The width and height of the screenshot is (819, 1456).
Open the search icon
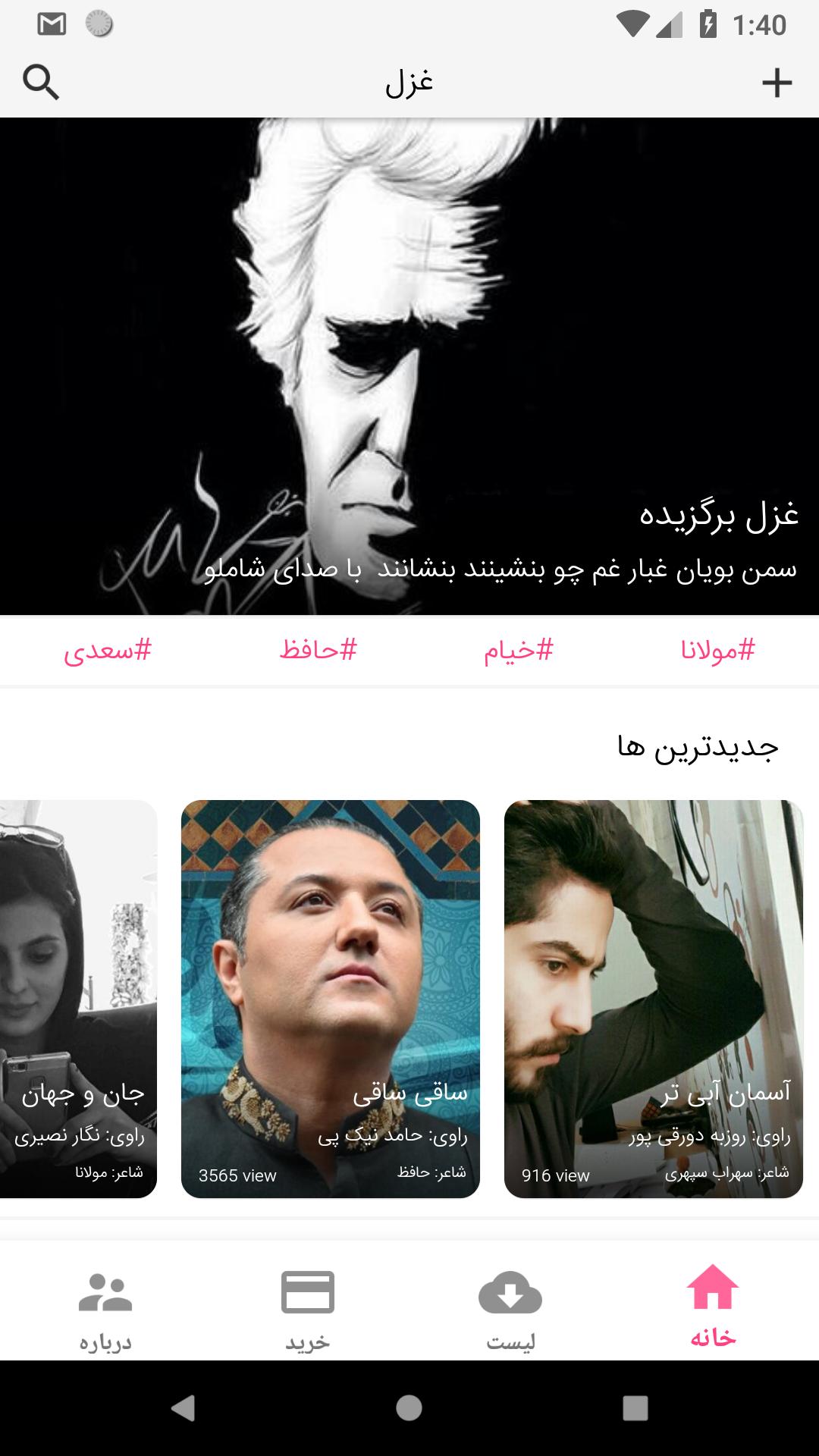tap(41, 82)
